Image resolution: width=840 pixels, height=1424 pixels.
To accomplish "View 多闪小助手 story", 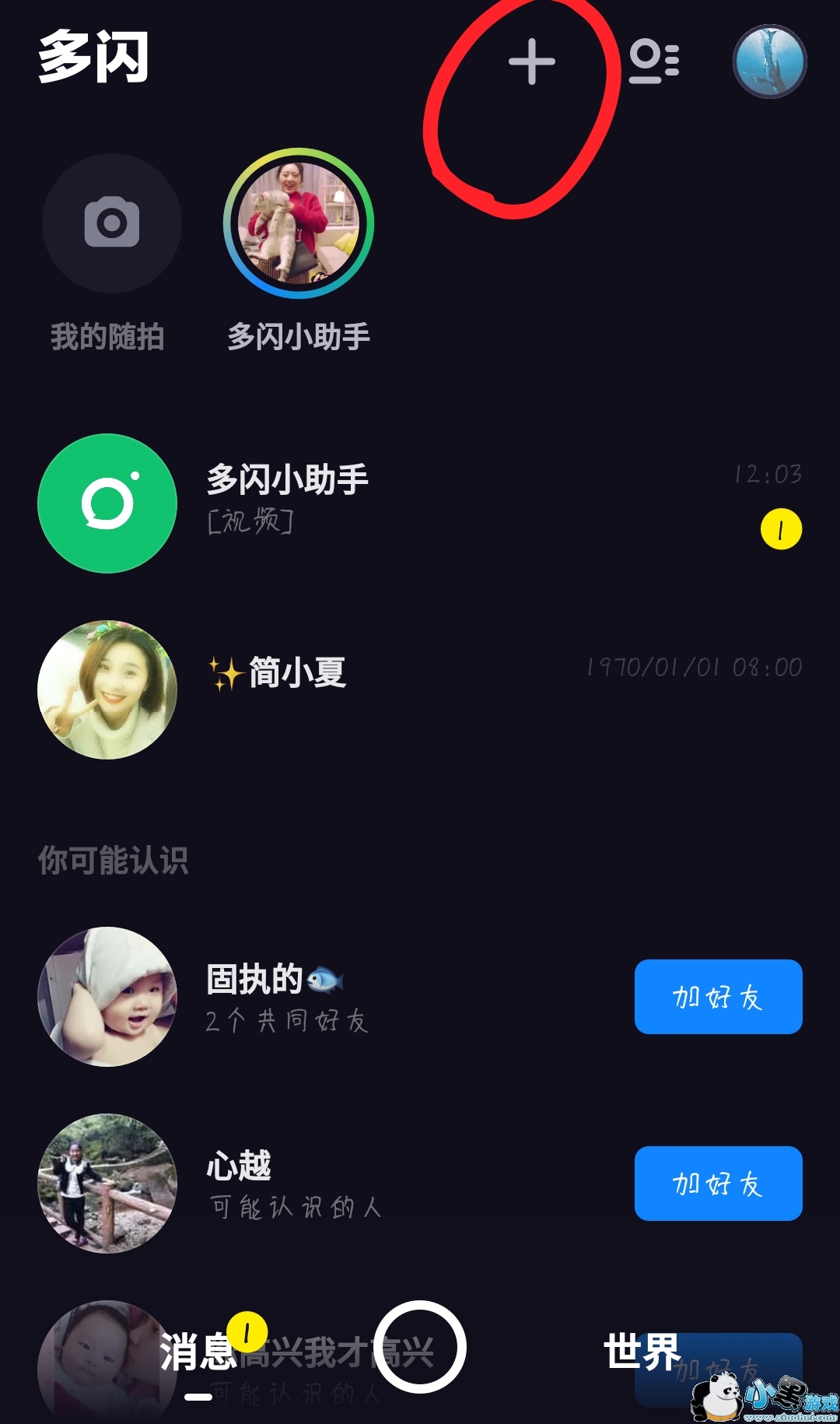I will (299, 223).
